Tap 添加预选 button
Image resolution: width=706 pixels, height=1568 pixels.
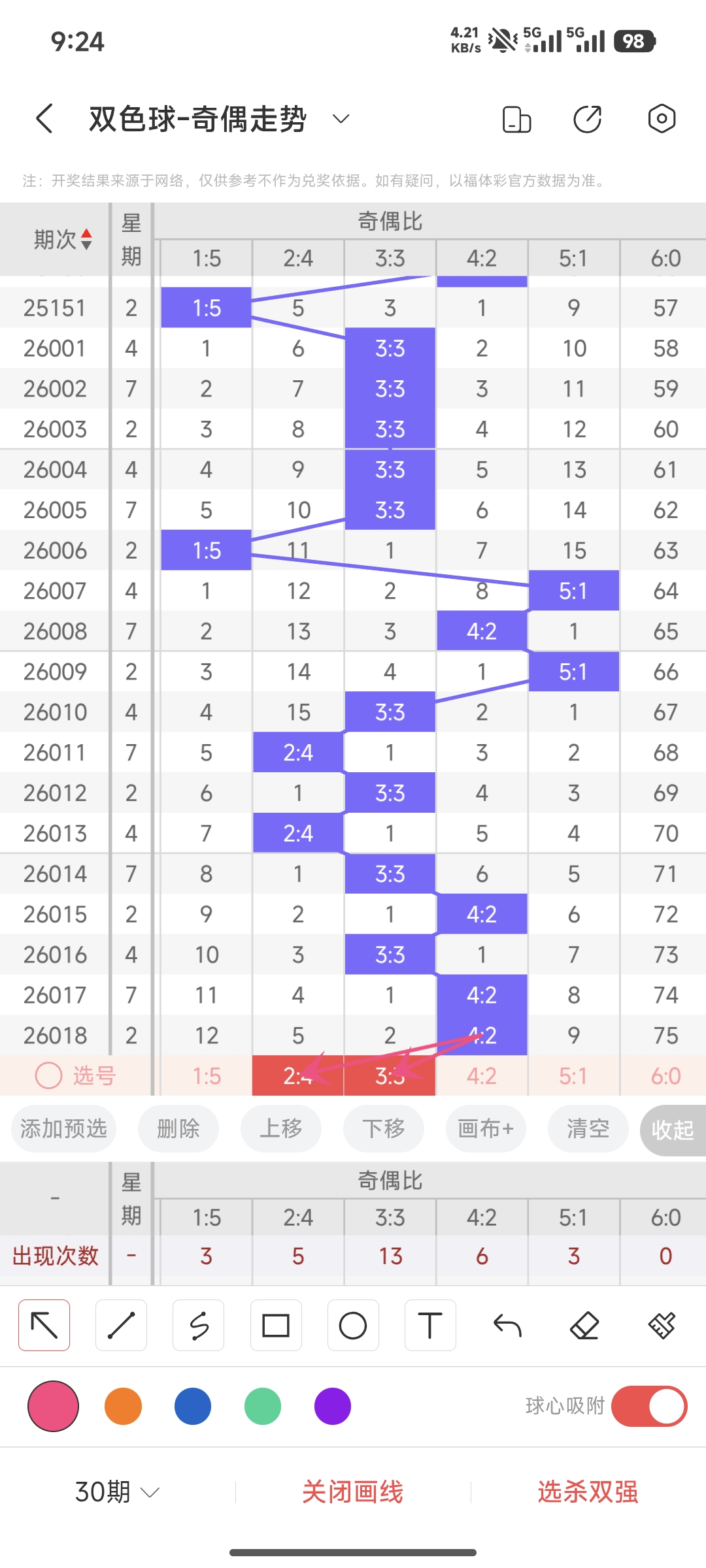63,1128
